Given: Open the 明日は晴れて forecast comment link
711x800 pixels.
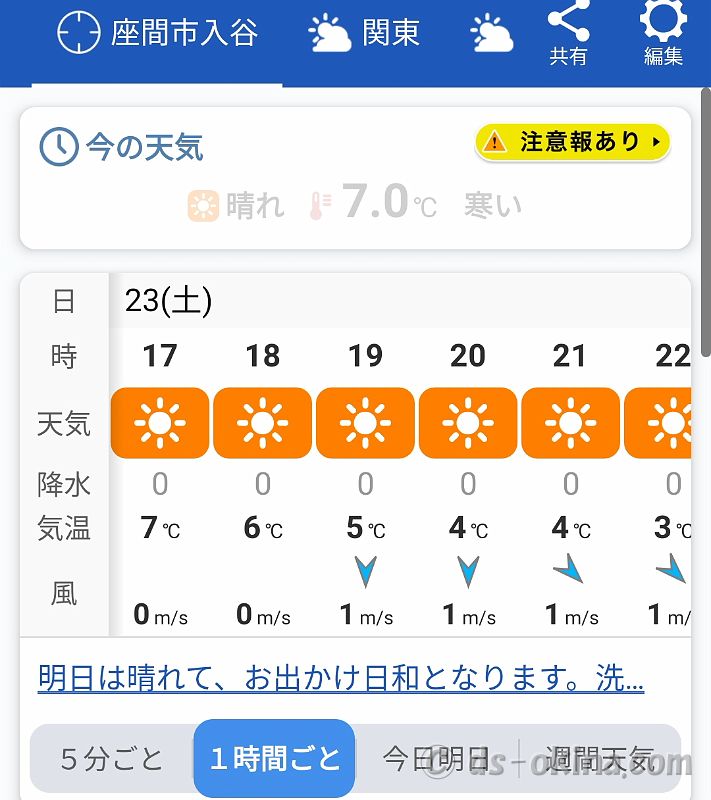Looking at the screenshot, I should [x=340, y=679].
